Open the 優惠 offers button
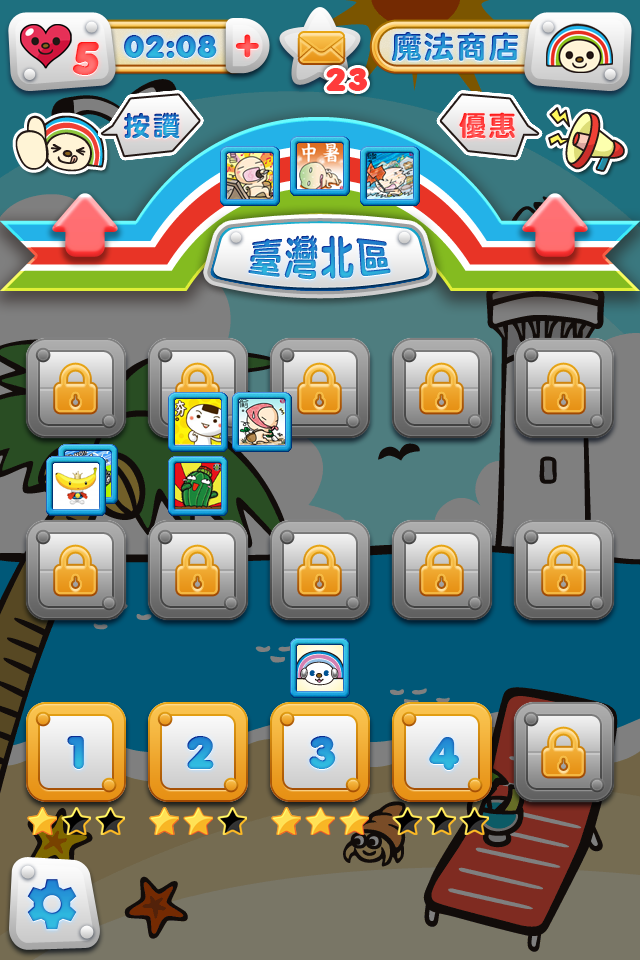This screenshot has height=960, width=640. click(487, 126)
